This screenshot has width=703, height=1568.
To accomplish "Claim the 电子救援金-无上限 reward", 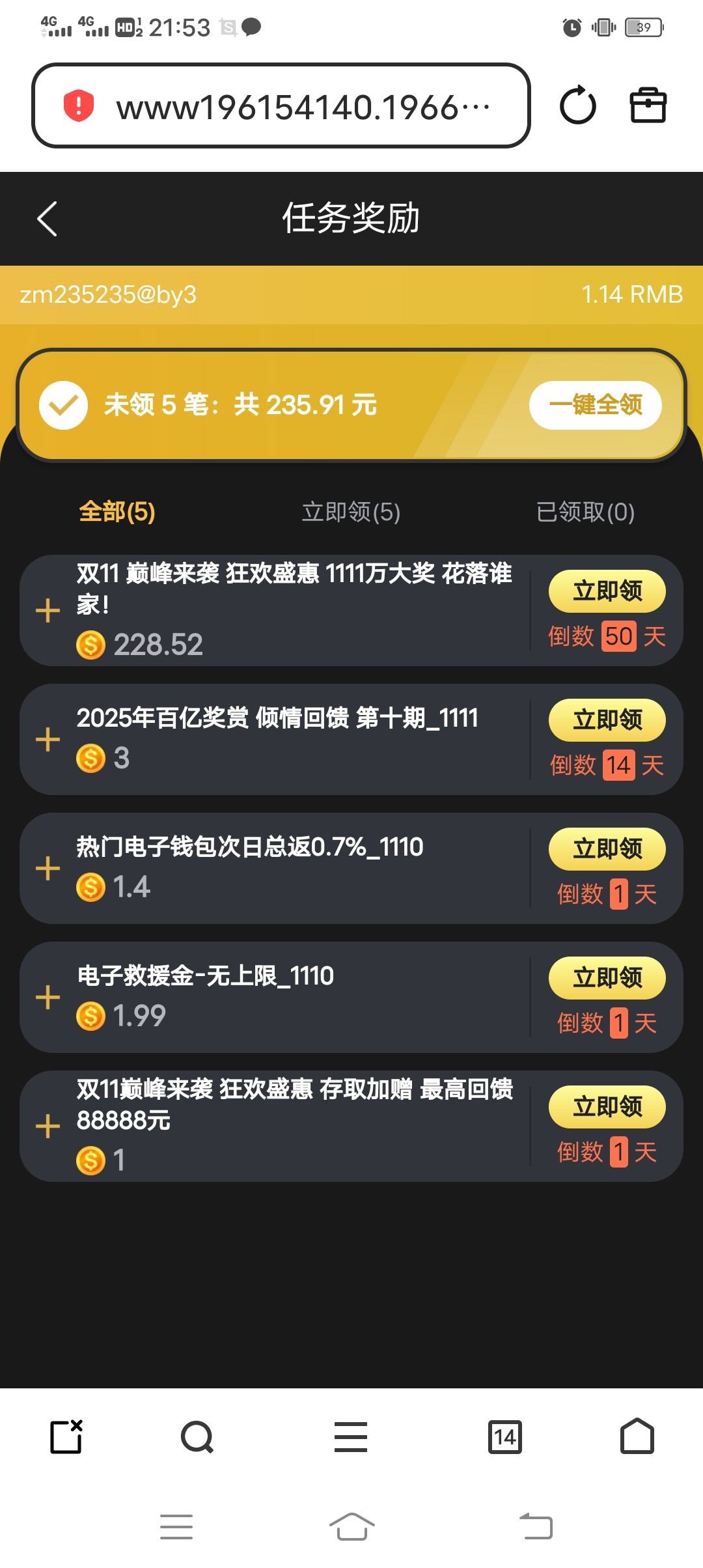I will tap(607, 978).
